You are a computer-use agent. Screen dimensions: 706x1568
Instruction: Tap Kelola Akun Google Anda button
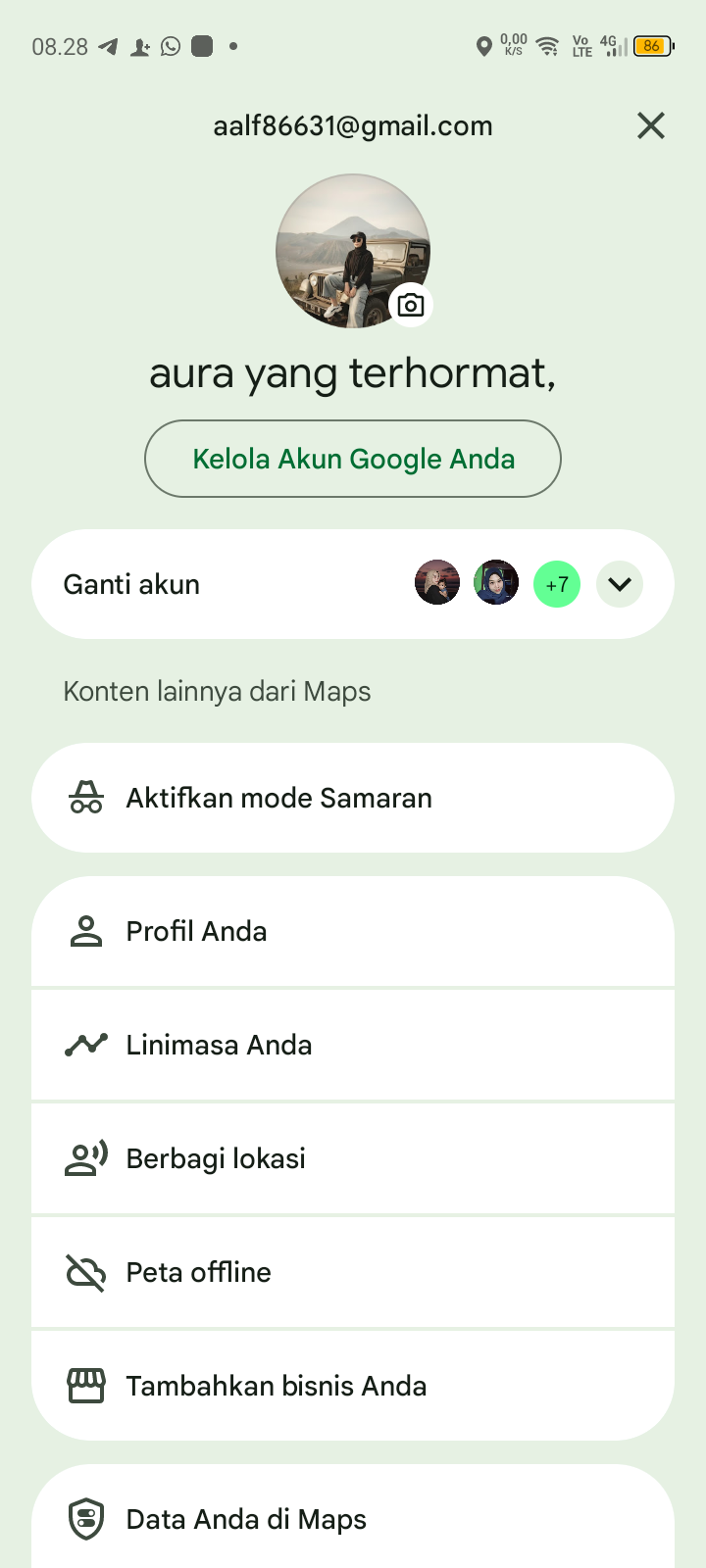pyautogui.click(x=353, y=459)
